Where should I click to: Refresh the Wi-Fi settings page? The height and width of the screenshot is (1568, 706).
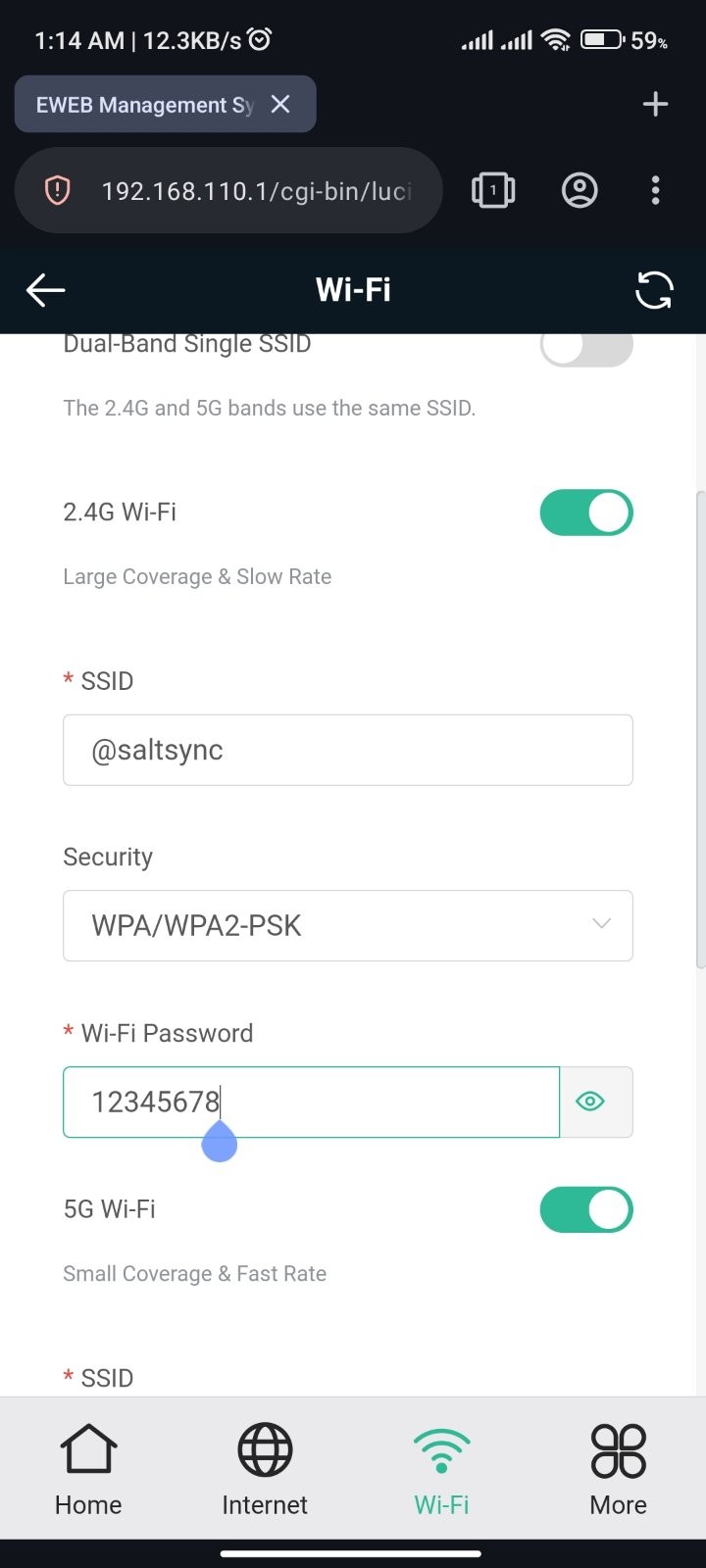point(654,290)
